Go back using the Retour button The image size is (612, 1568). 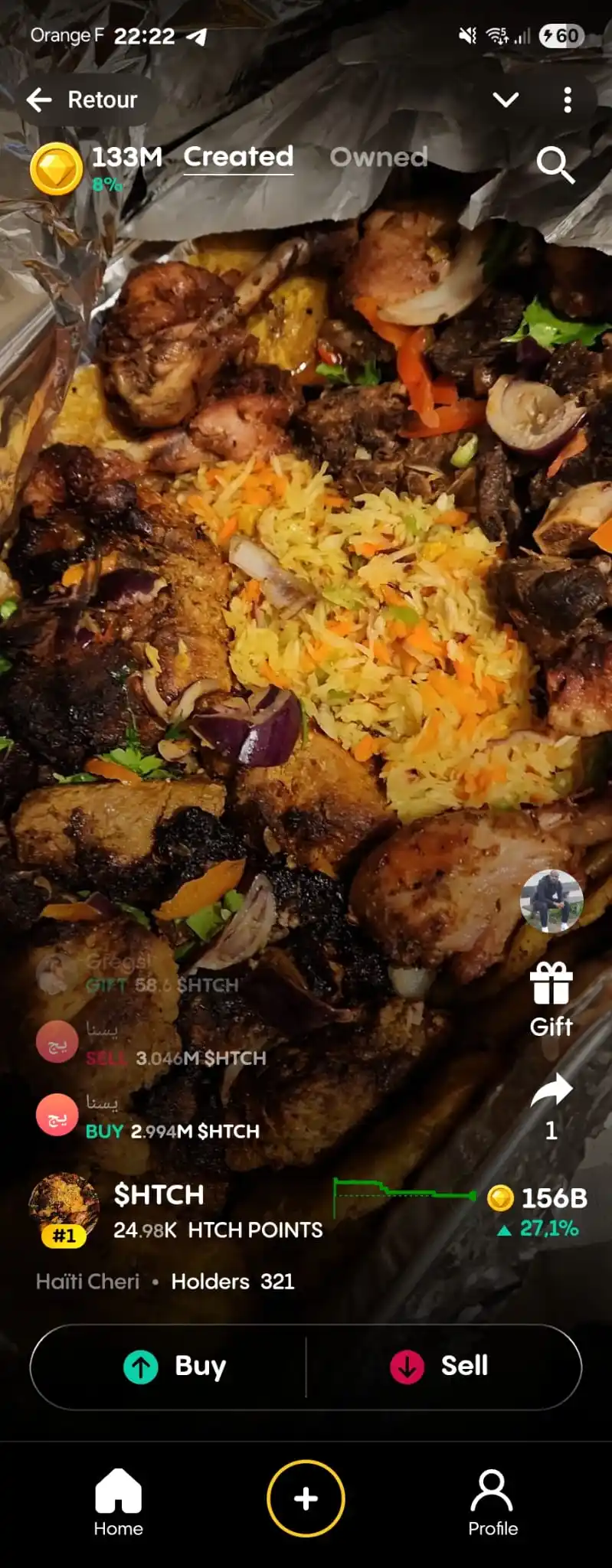point(83,100)
